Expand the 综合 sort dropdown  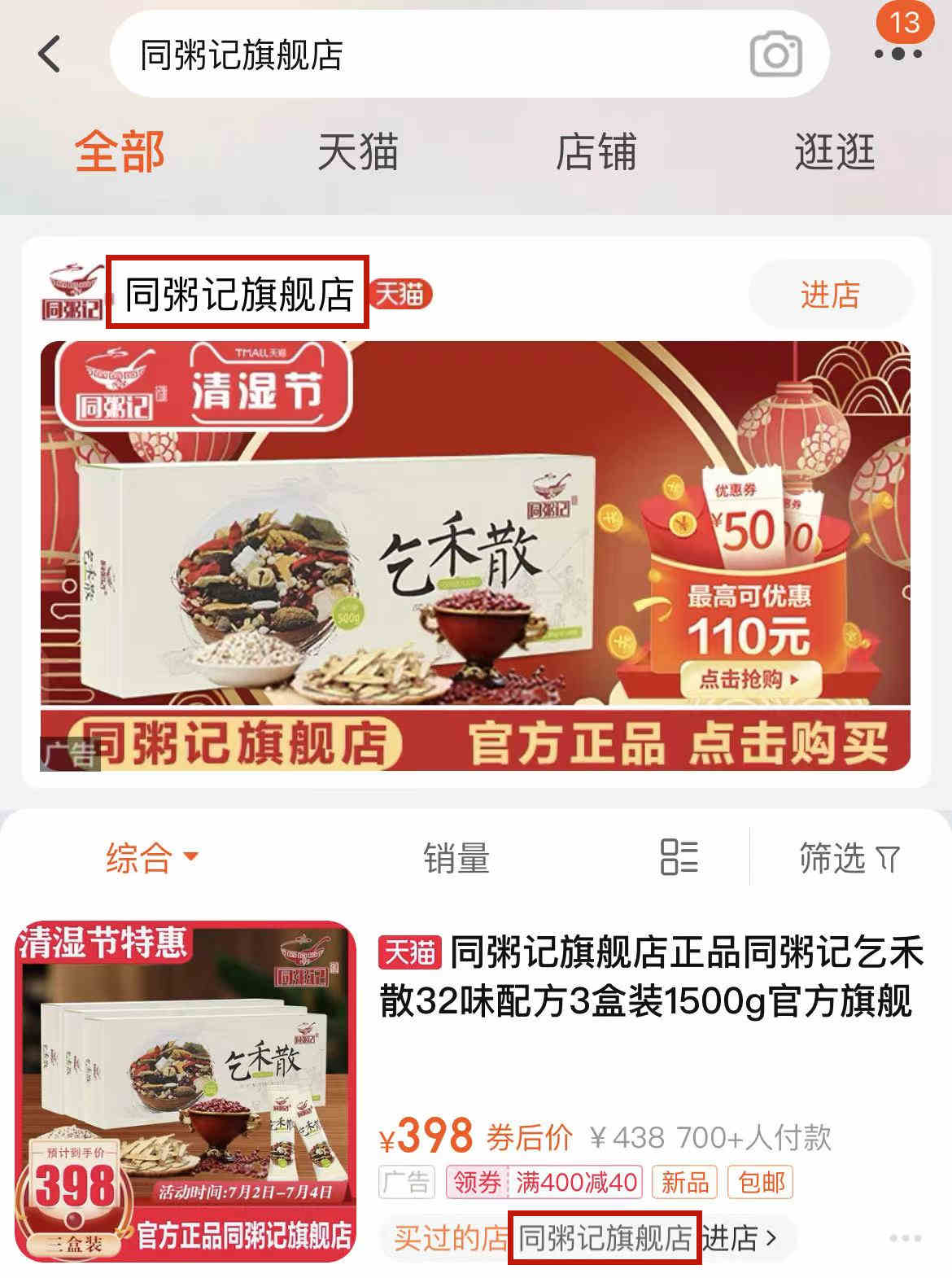point(152,857)
